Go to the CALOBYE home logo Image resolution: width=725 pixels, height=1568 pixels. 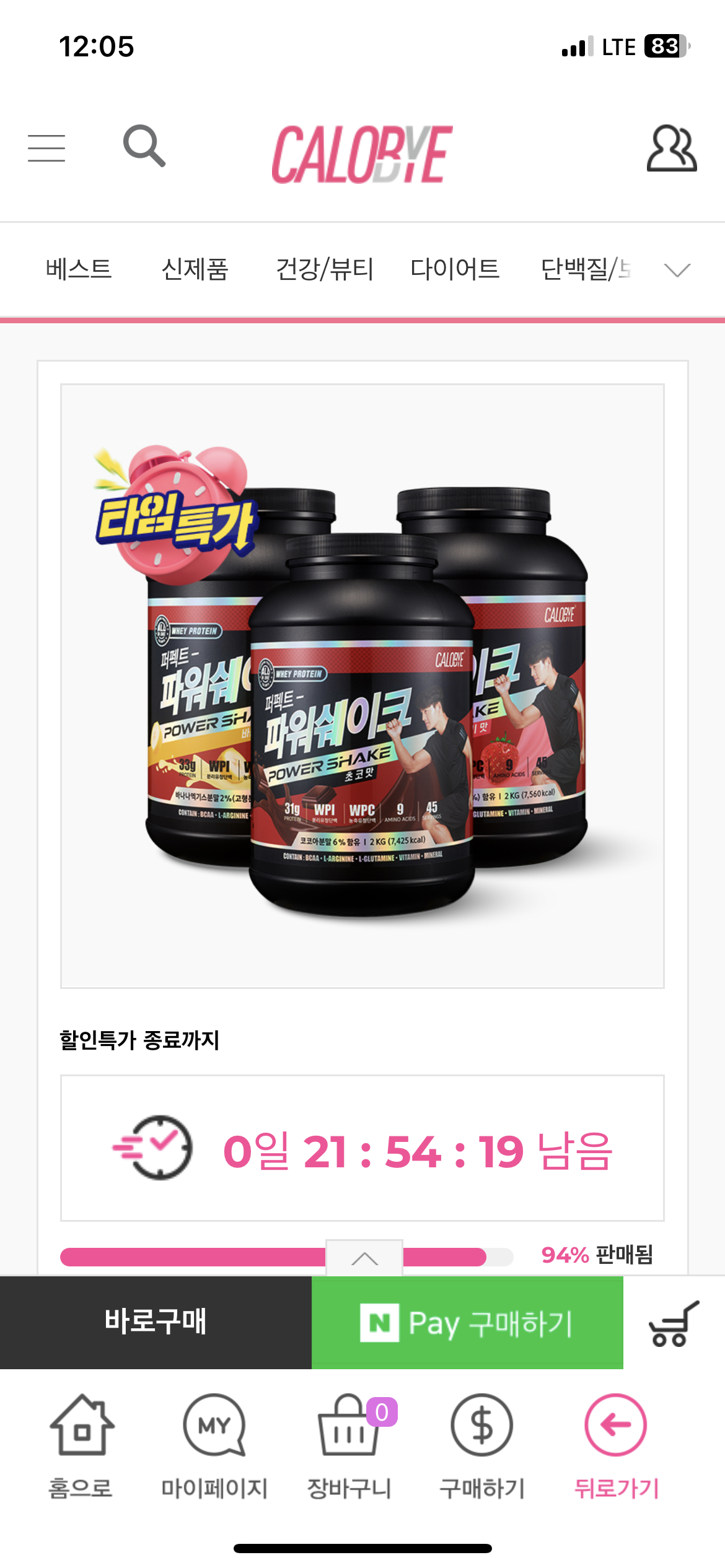[x=362, y=154]
